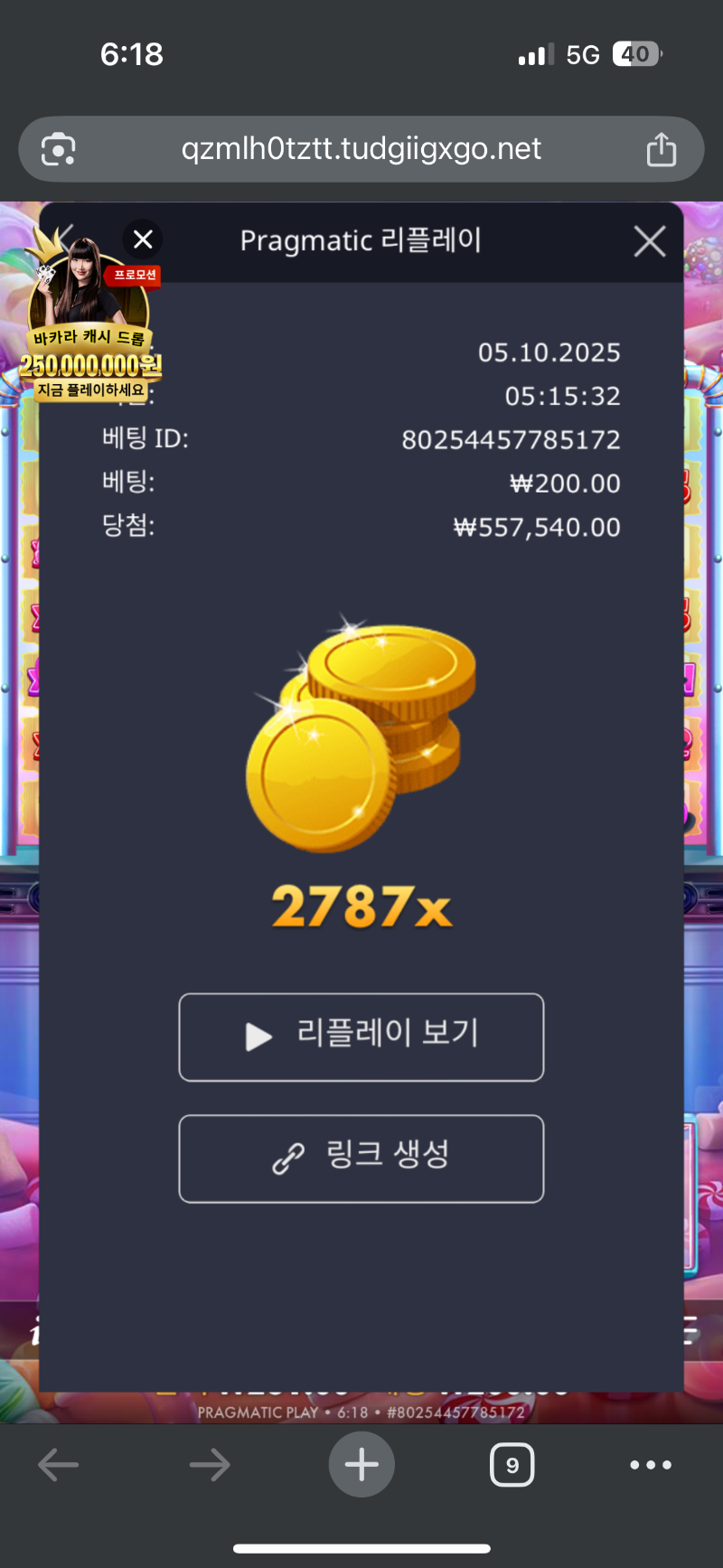Viewport: 723px width, 1568px height.
Task: Open a new browser tab
Action: point(361,1465)
